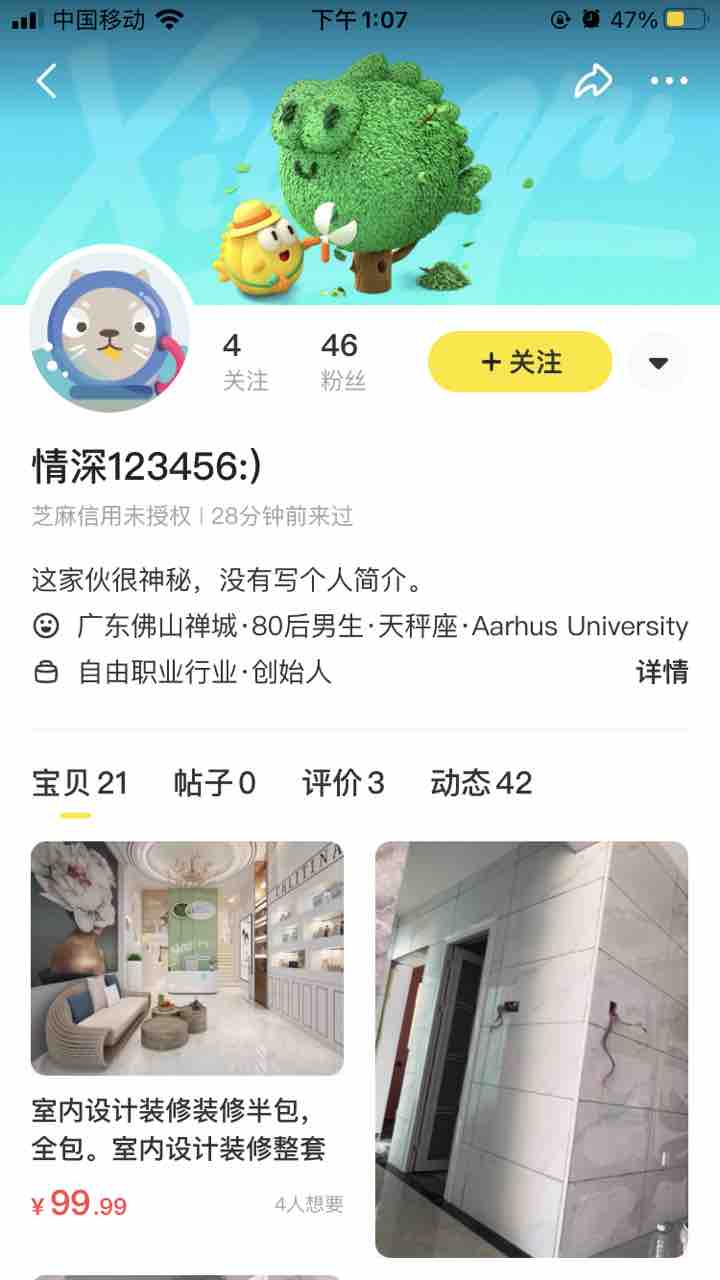Follow this user with the 关注 button
Image resolution: width=720 pixels, height=1280 pixels.
520,362
